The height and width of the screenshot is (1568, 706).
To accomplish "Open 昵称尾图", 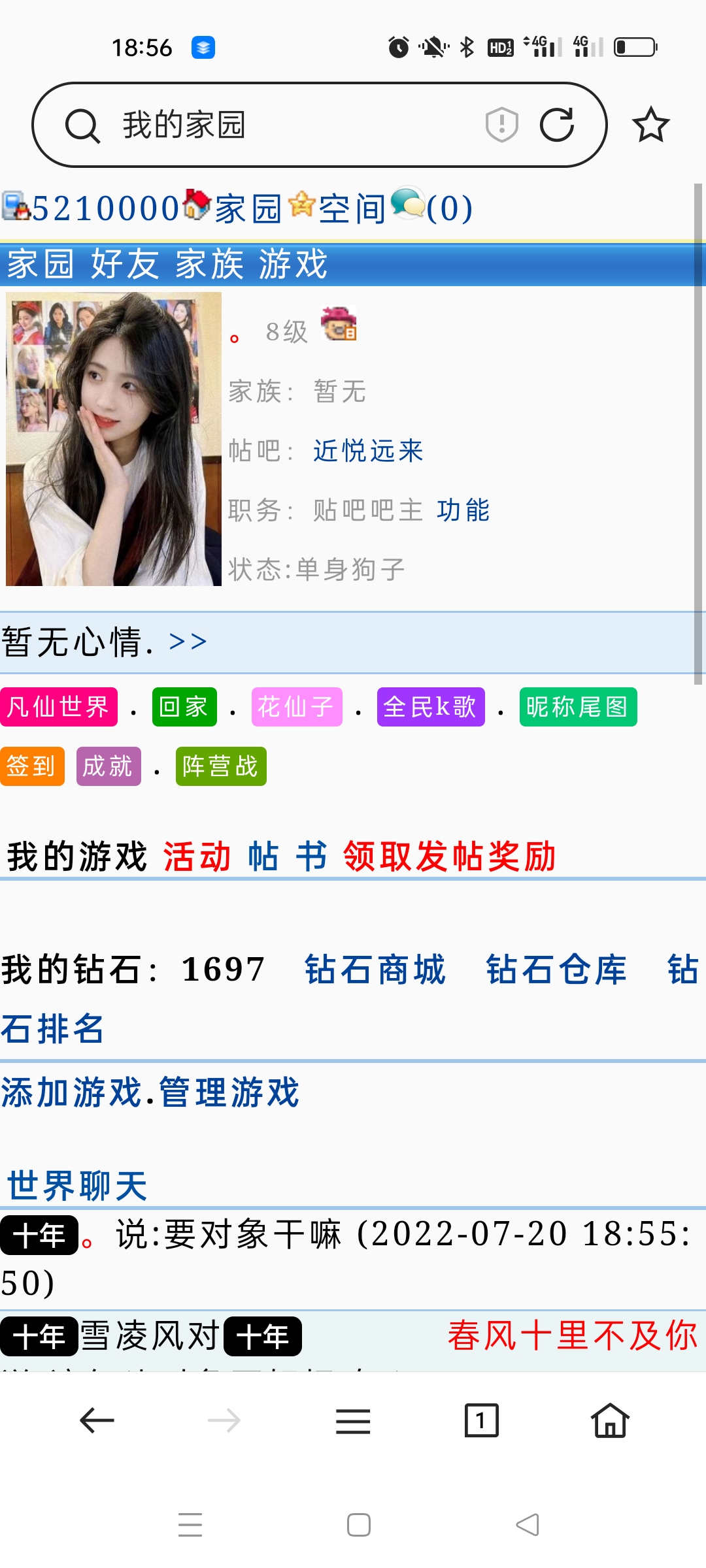I will pyautogui.click(x=577, y=707).
